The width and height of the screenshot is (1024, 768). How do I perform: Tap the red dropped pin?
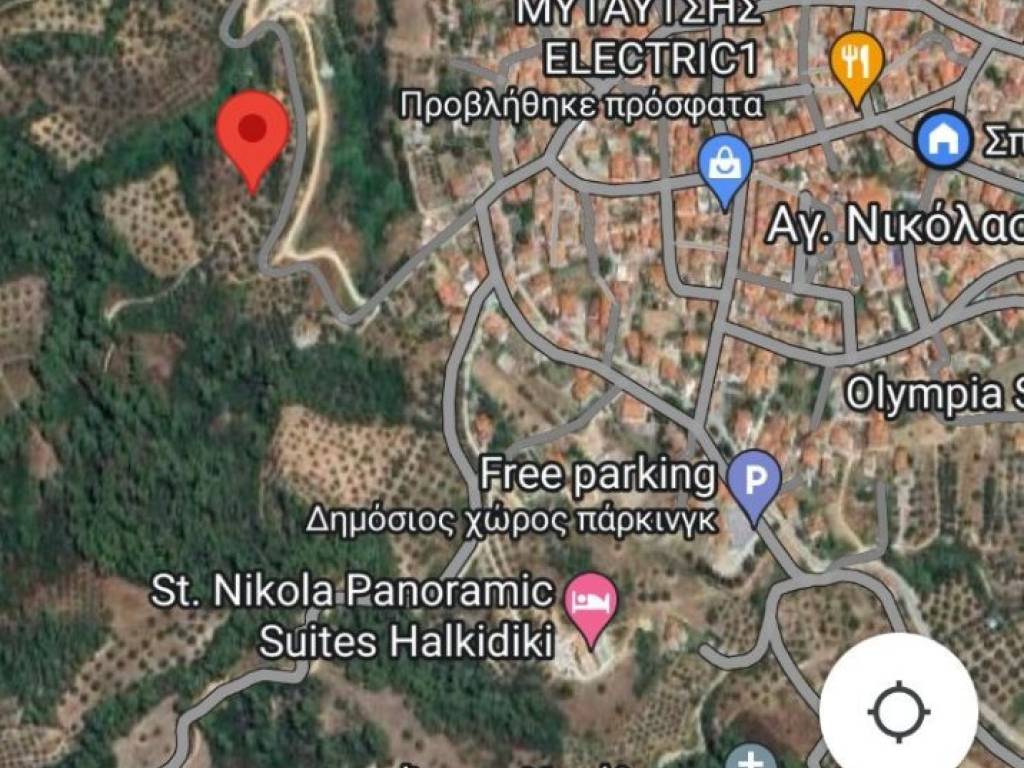coord(253,132)
